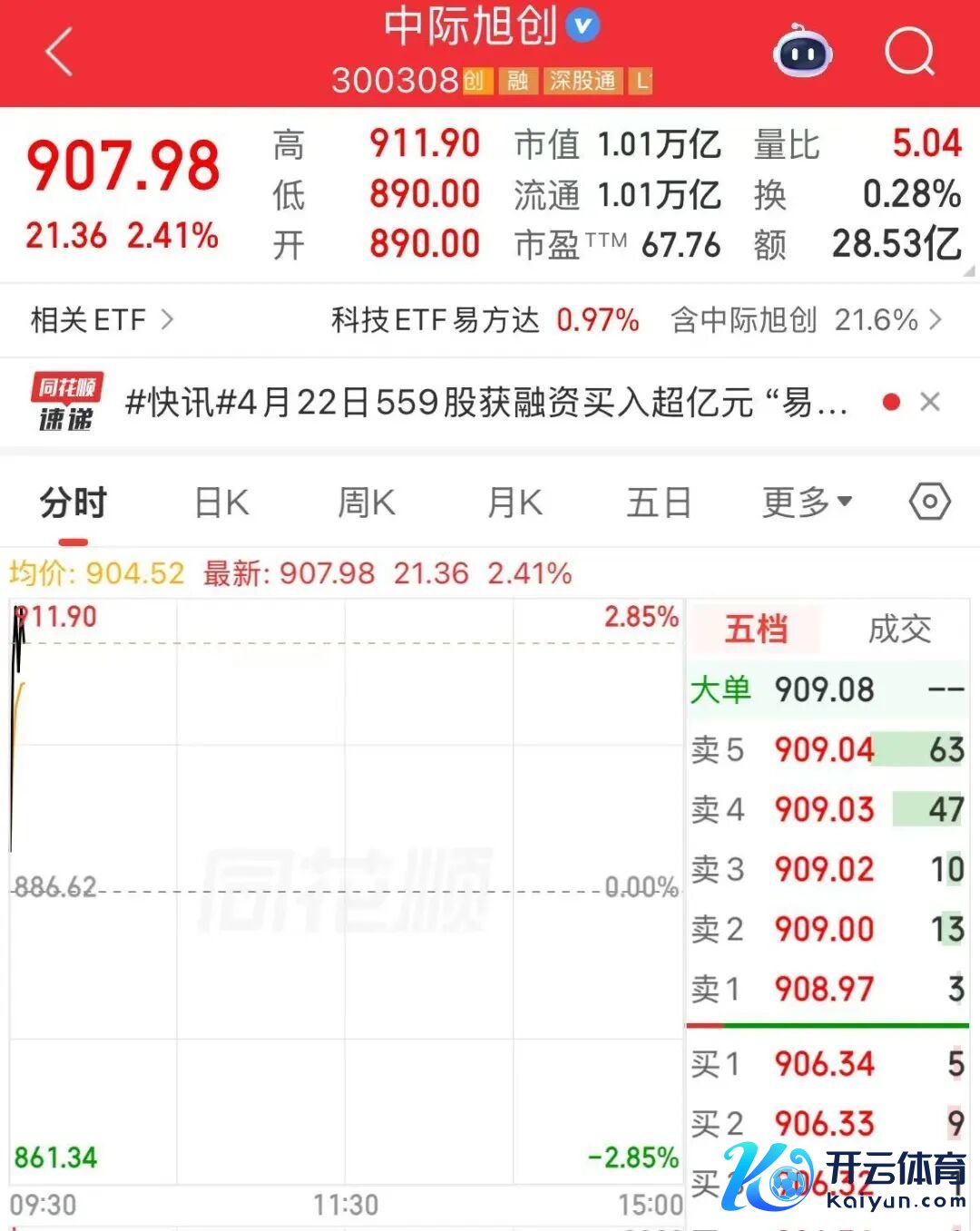This screenshot has height=1231, width=980.
Task: Switch to the 成交 trades tab
Action: [x=899, y=629]
